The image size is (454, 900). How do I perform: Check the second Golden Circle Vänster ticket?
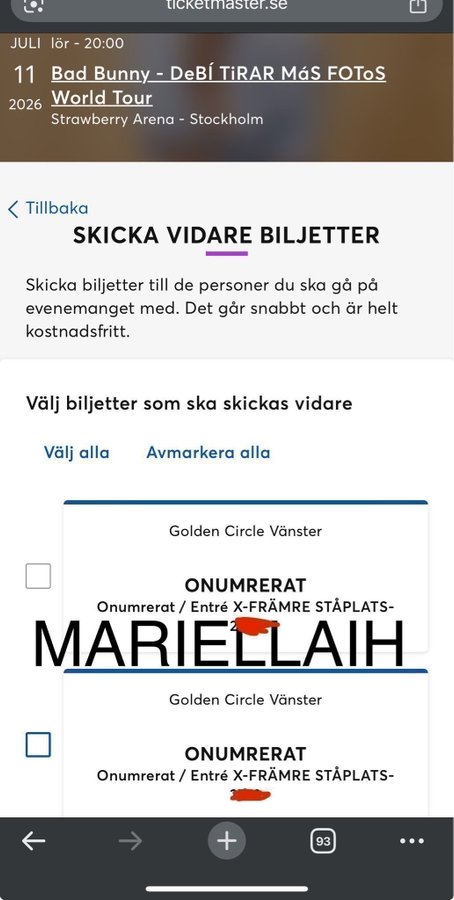pos(38,744)
